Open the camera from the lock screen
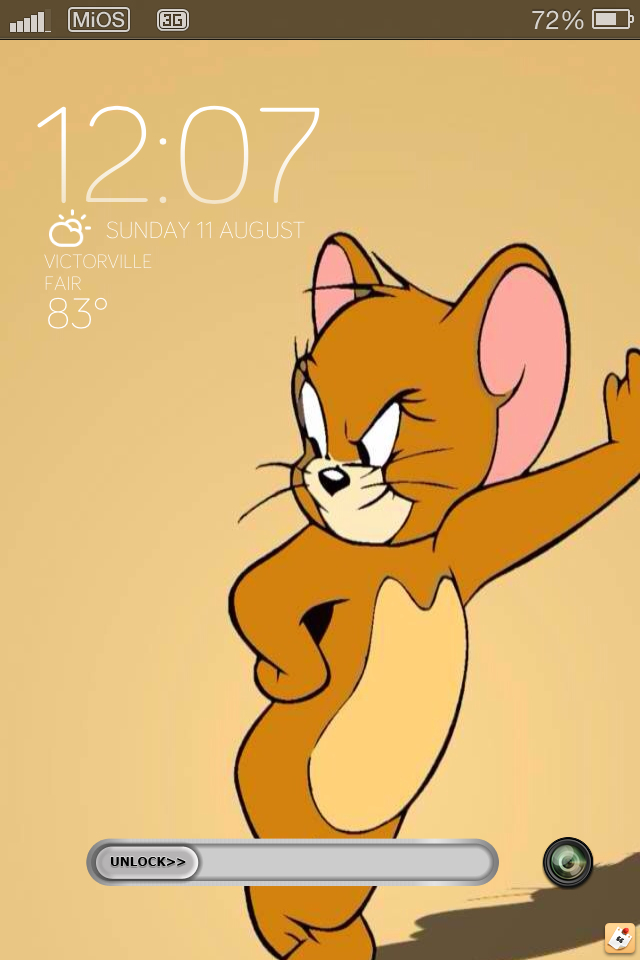This screenshot has width=640, height=960. (x=568, y=862)
